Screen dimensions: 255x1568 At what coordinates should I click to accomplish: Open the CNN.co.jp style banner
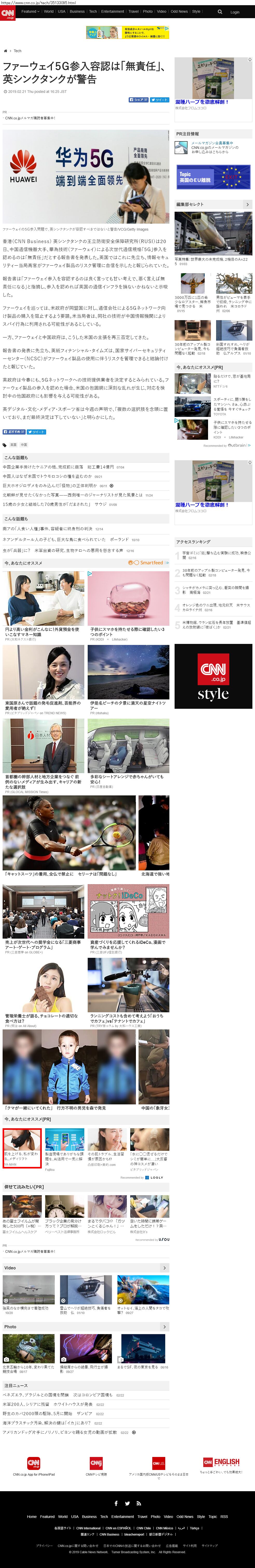click(213, 676)
